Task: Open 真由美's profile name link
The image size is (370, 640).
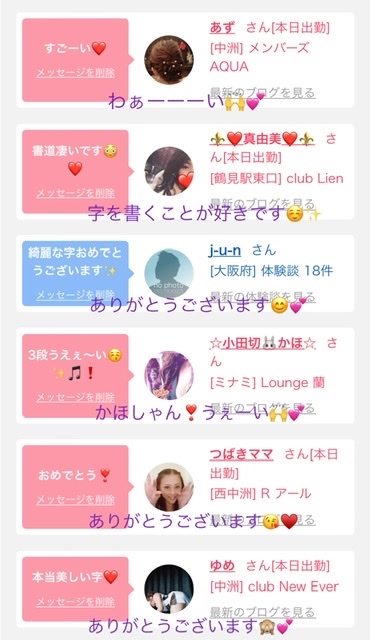Action: point(262,139)
